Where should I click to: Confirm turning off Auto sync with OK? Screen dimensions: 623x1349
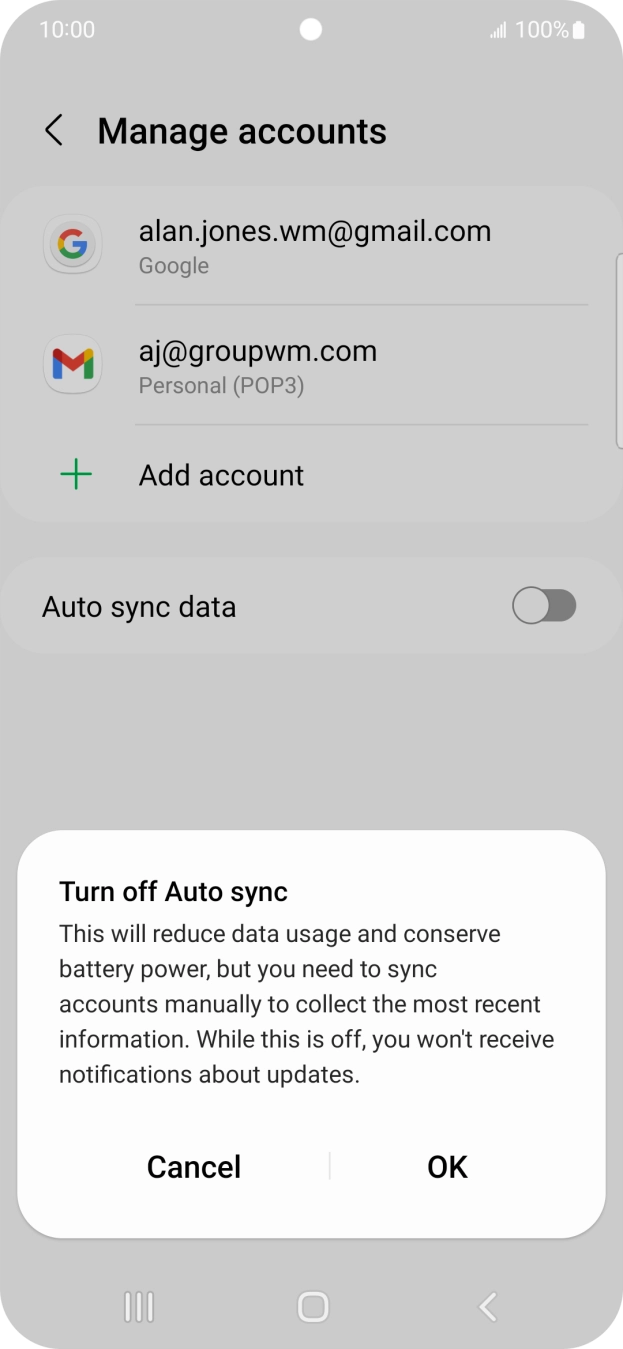tap(447, 1167)
